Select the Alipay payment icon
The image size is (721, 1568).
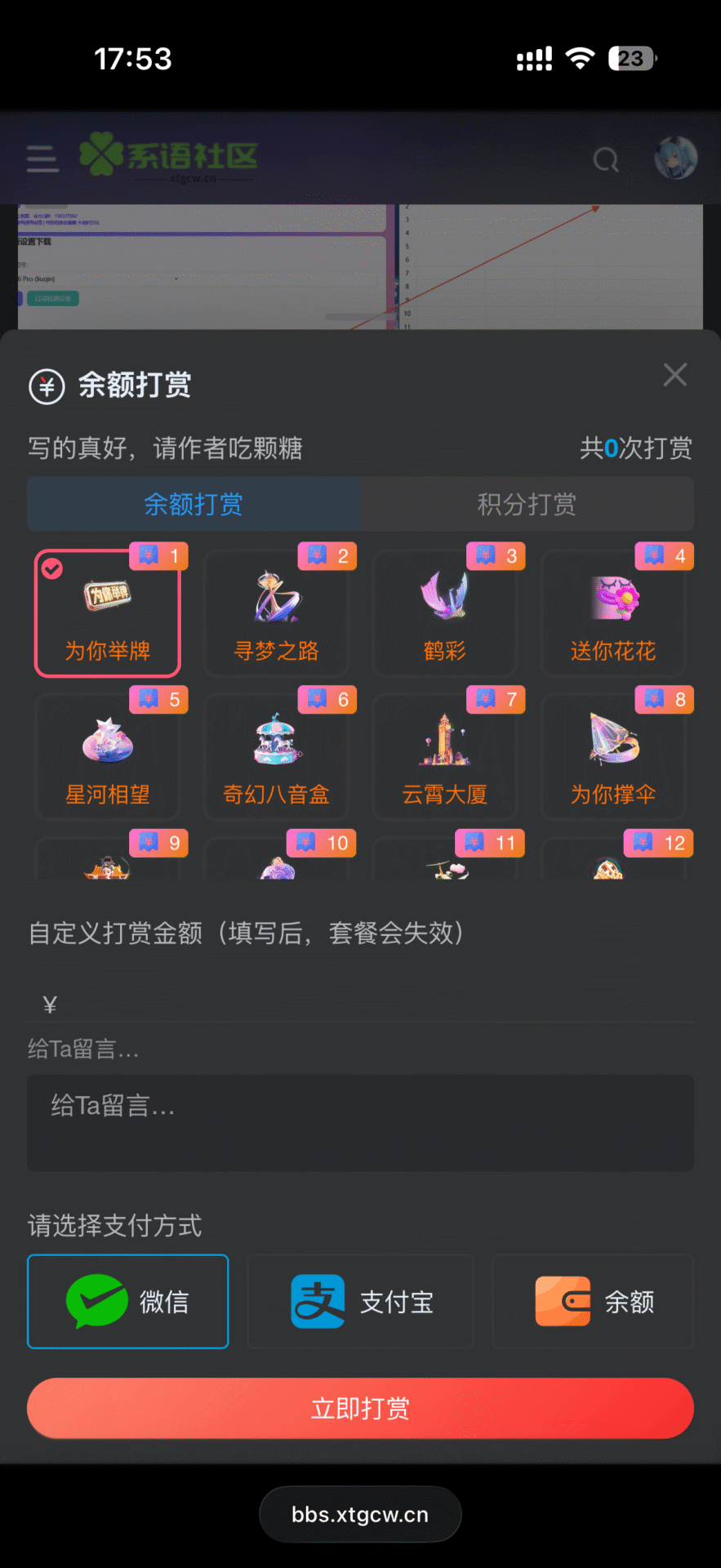coord(318,1302)
